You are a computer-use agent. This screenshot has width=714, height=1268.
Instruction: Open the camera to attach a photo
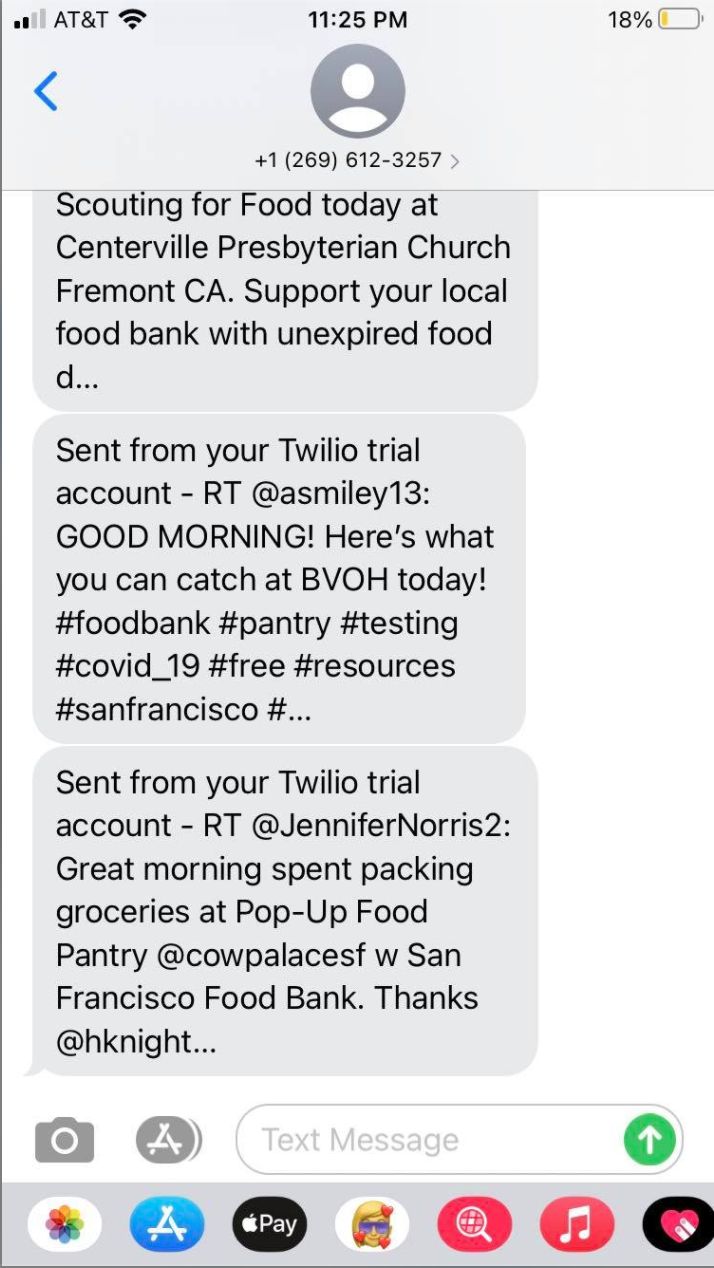(x=64, y=1140)
